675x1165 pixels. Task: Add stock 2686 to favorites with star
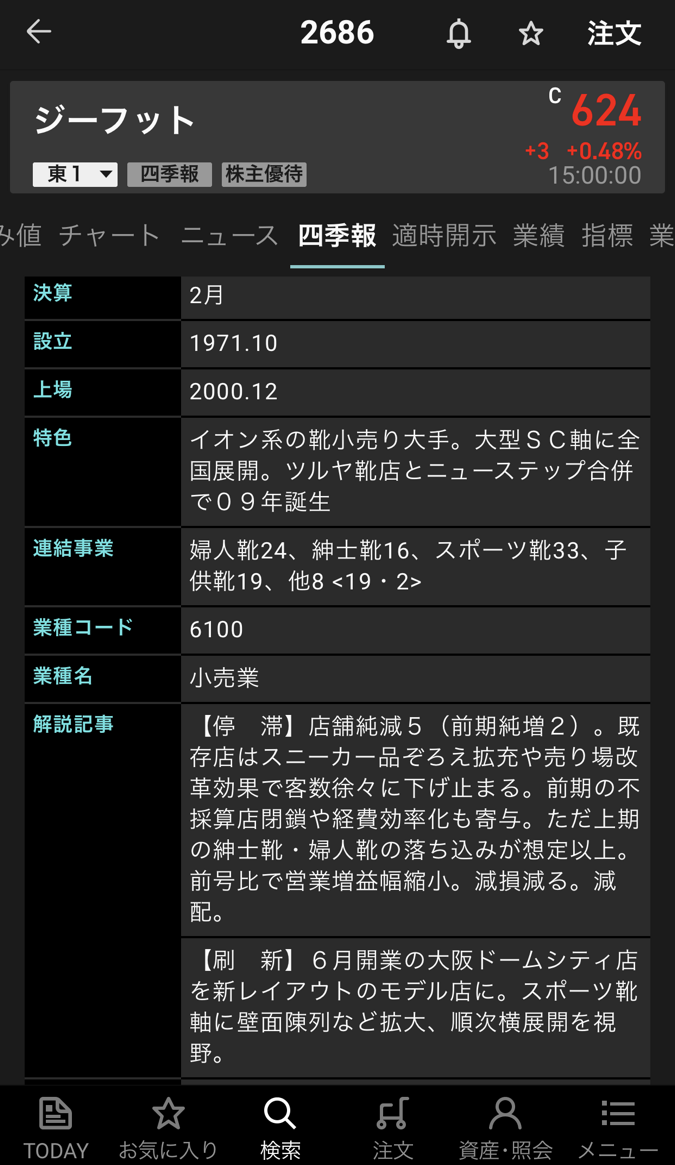(531, 34)
